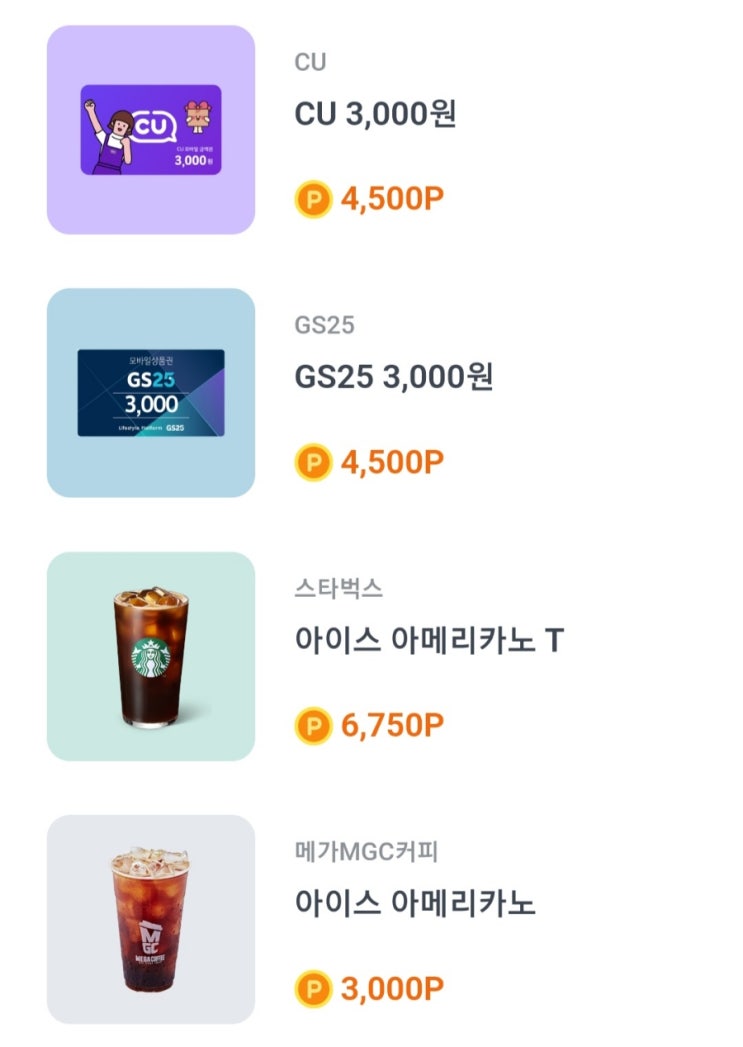743x1047 pixels.
Task: View the 메가MGC커피 아이스 아메리카노 item
Action: click(415, 903)
